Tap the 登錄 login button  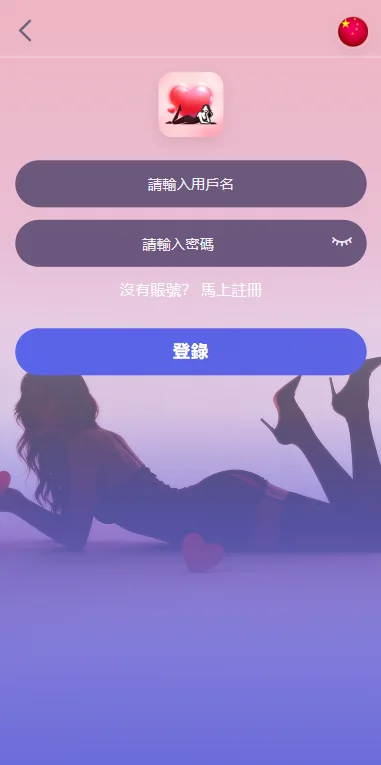pyautogui.click(x=191, y=351)
